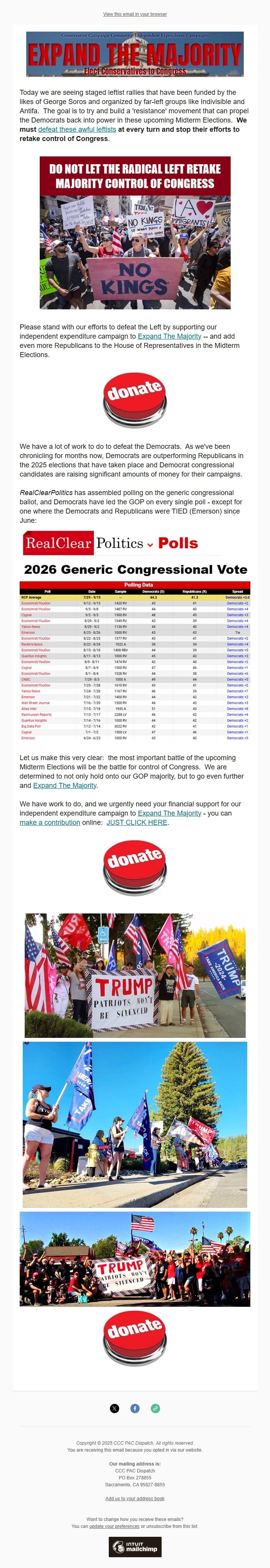Open Expand The Majority link ending the 'Let us make this very clear' paragraph
270x1568 pixels.
[x=64, y=785]
